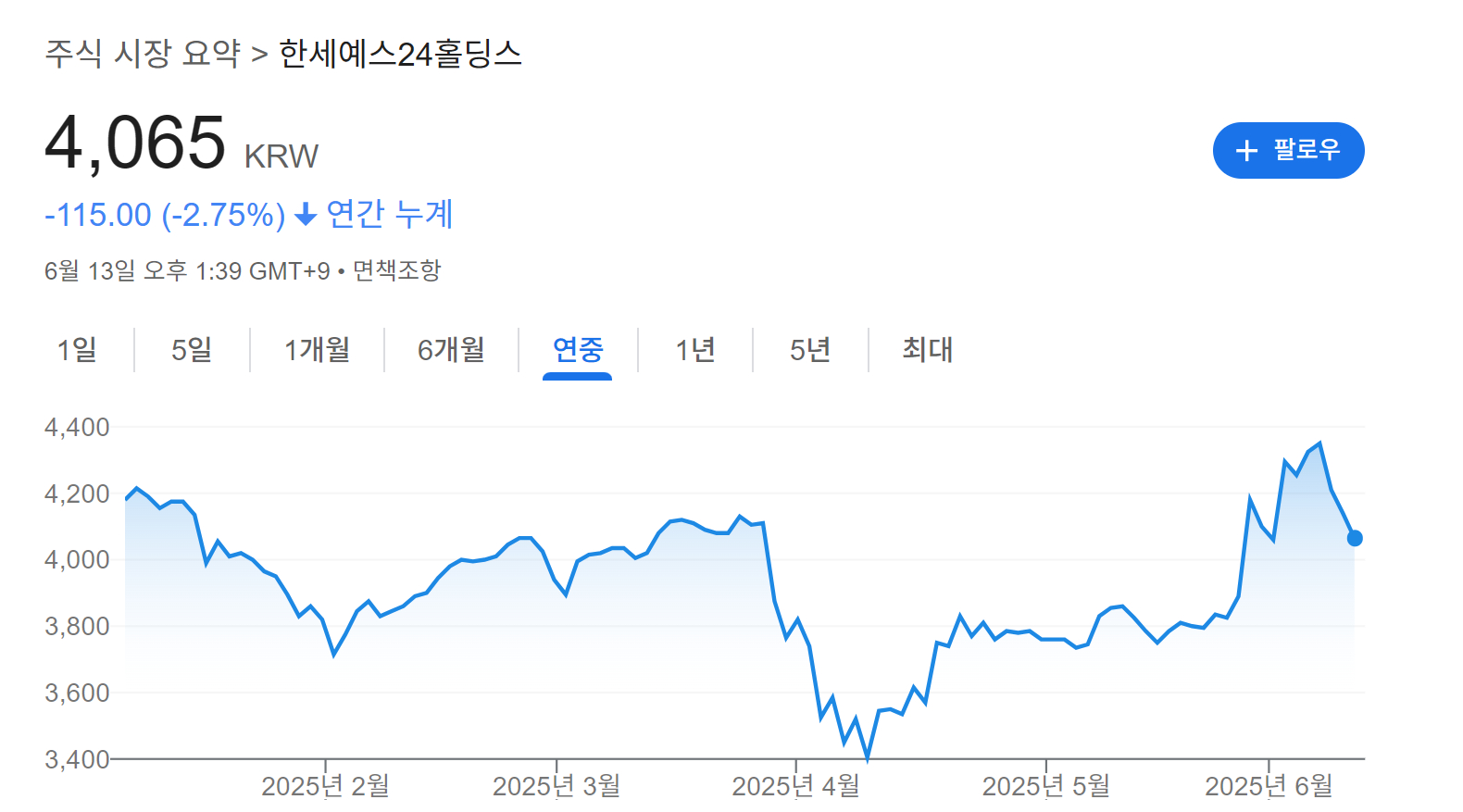Switch to the 6개월 chart range

point(451,350)
